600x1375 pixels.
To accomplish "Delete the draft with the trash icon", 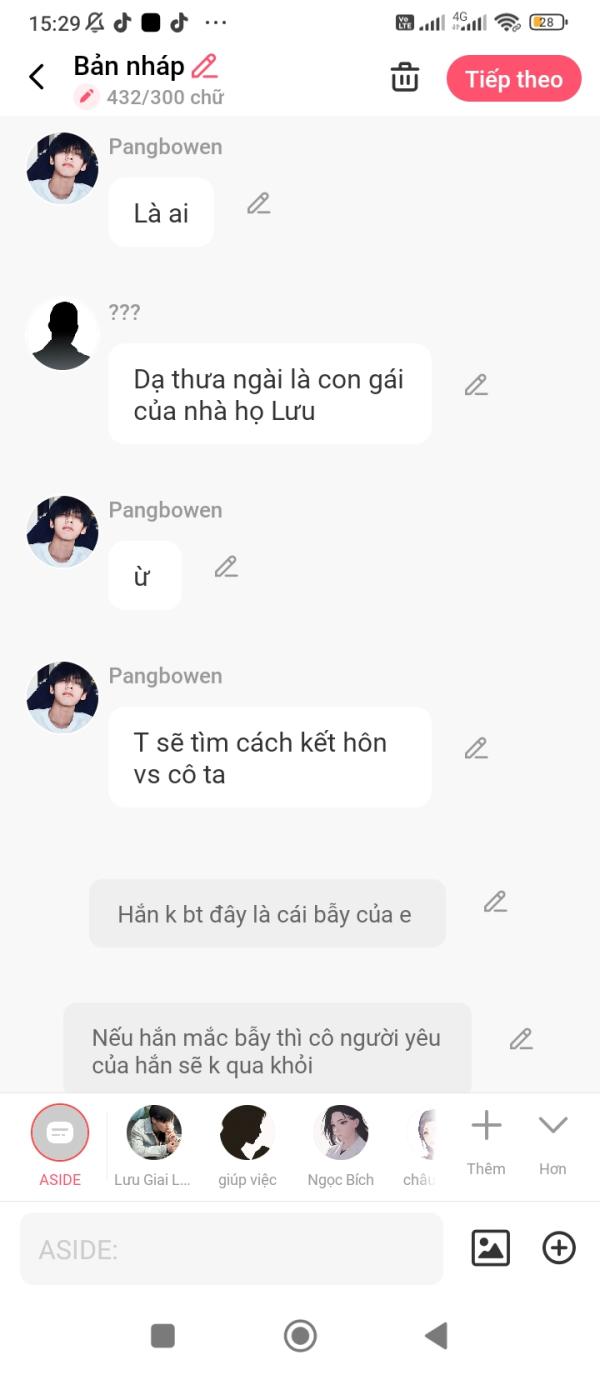I will click(x=405, y=77).
